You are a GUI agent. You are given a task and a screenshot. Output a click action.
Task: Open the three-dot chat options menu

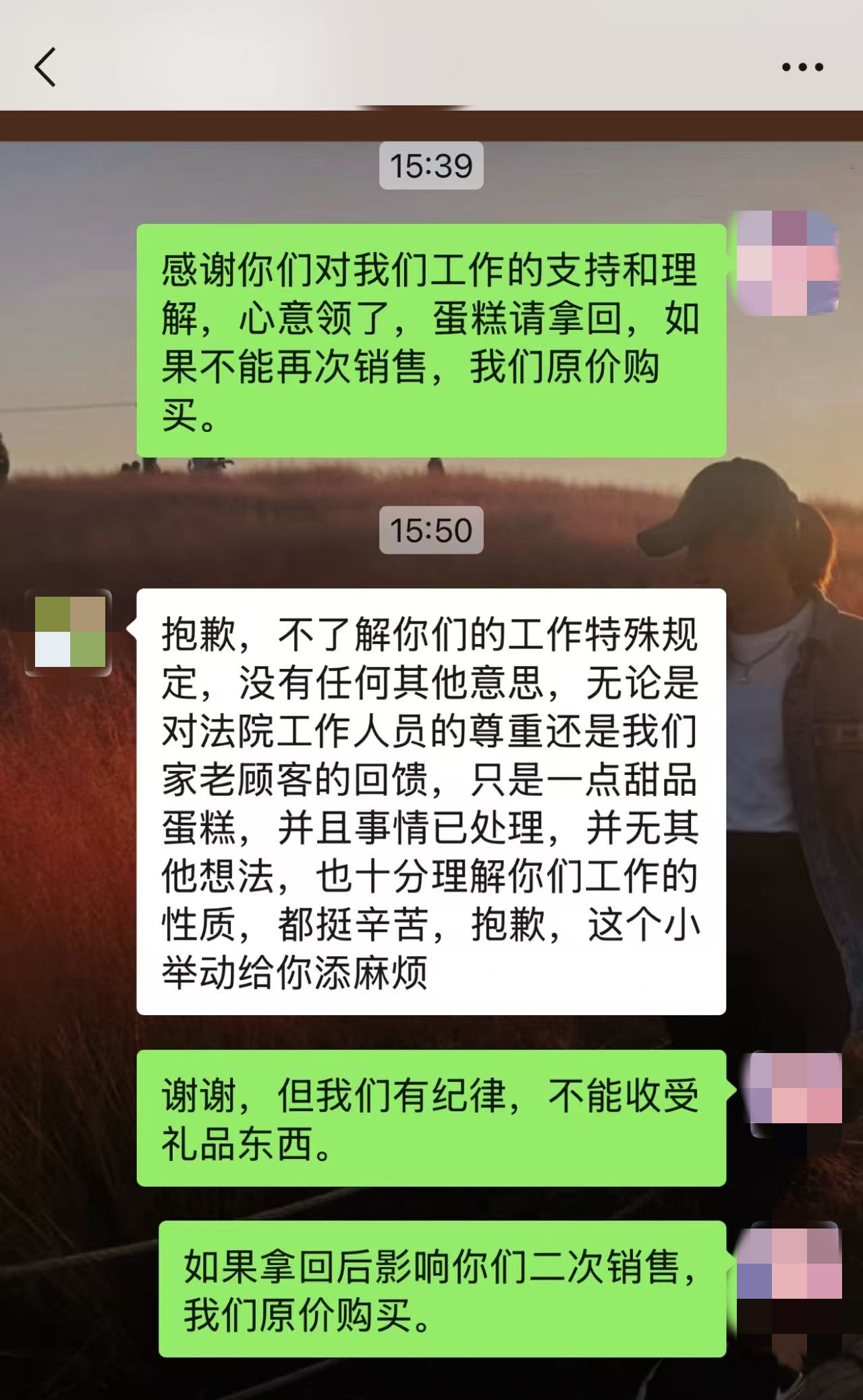(x=802, y=68)
